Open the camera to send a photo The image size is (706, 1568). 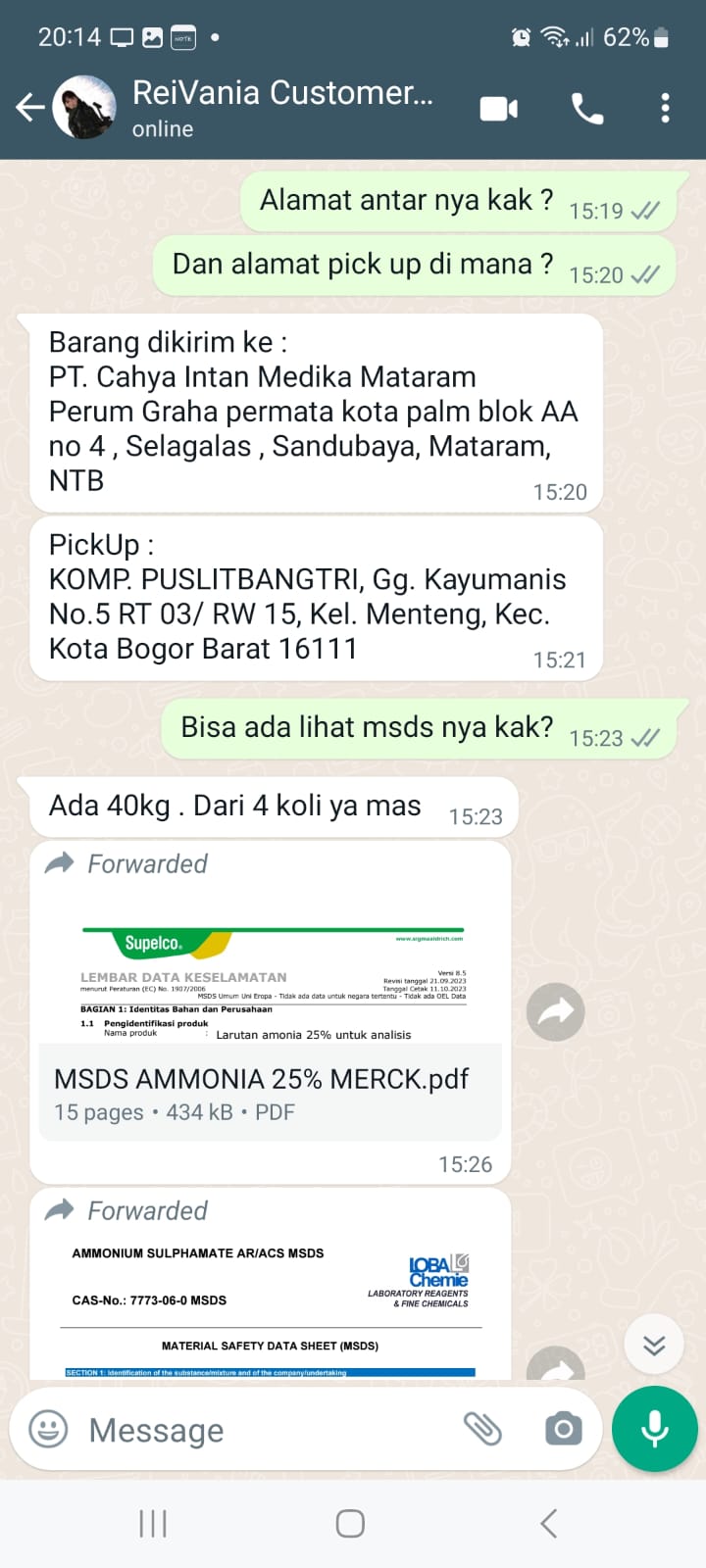click(563, 1429)
